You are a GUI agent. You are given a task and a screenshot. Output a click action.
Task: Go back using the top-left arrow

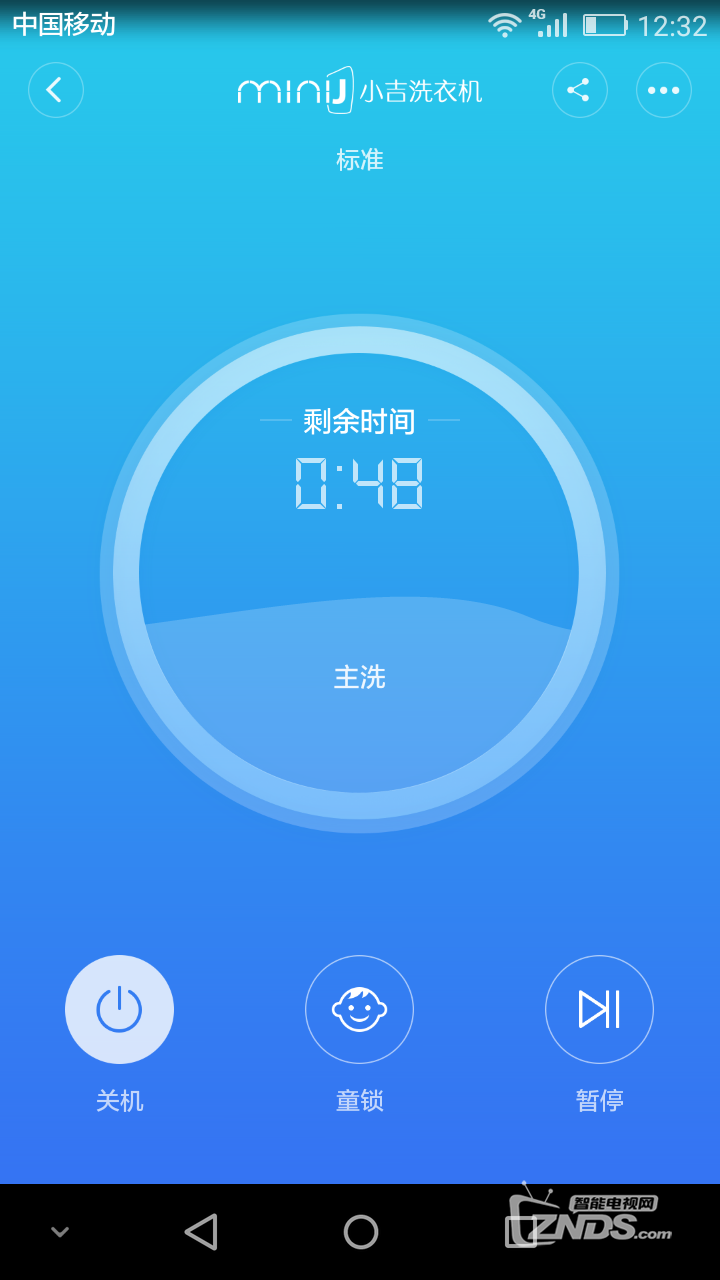coord(56,90)
